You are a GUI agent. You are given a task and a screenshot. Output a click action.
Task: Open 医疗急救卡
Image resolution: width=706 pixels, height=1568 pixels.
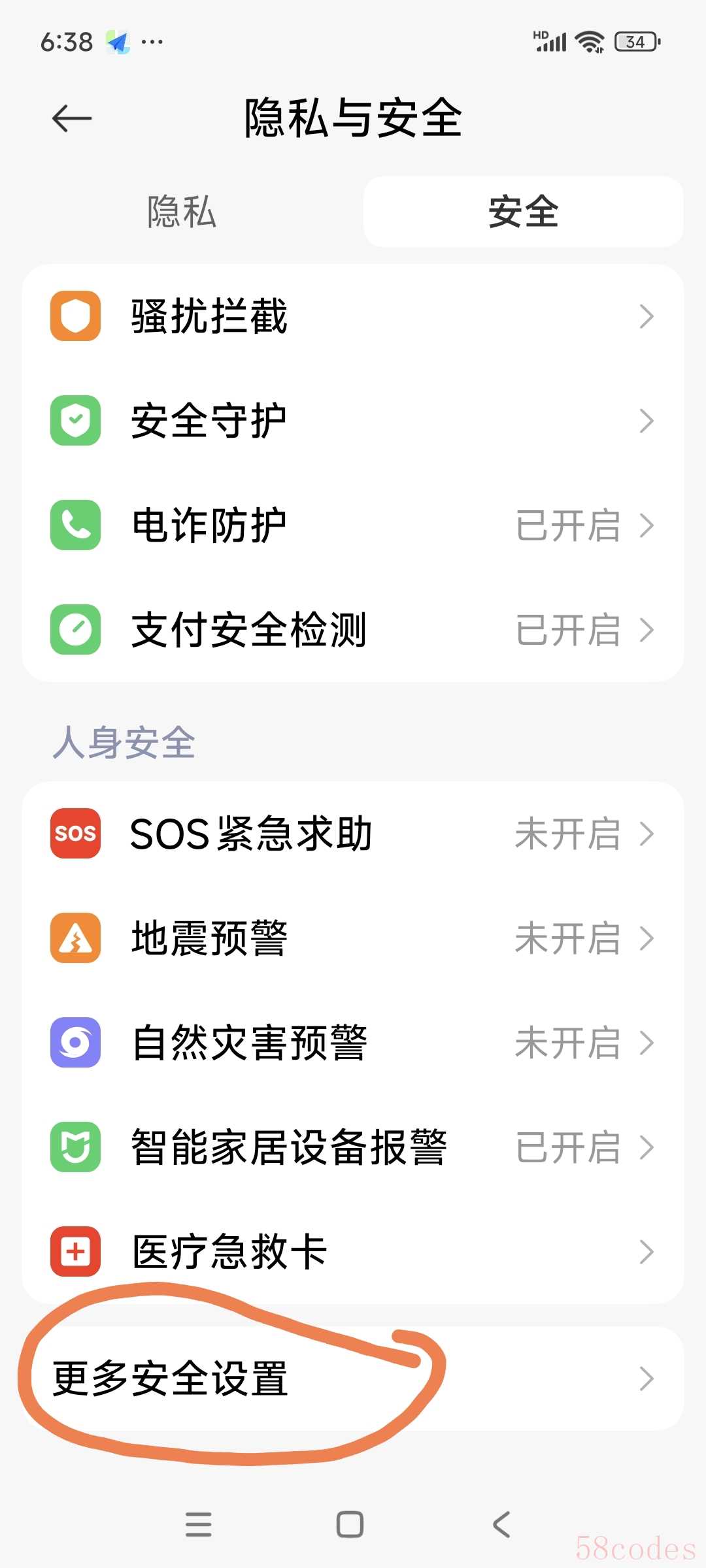(353, 1252)
